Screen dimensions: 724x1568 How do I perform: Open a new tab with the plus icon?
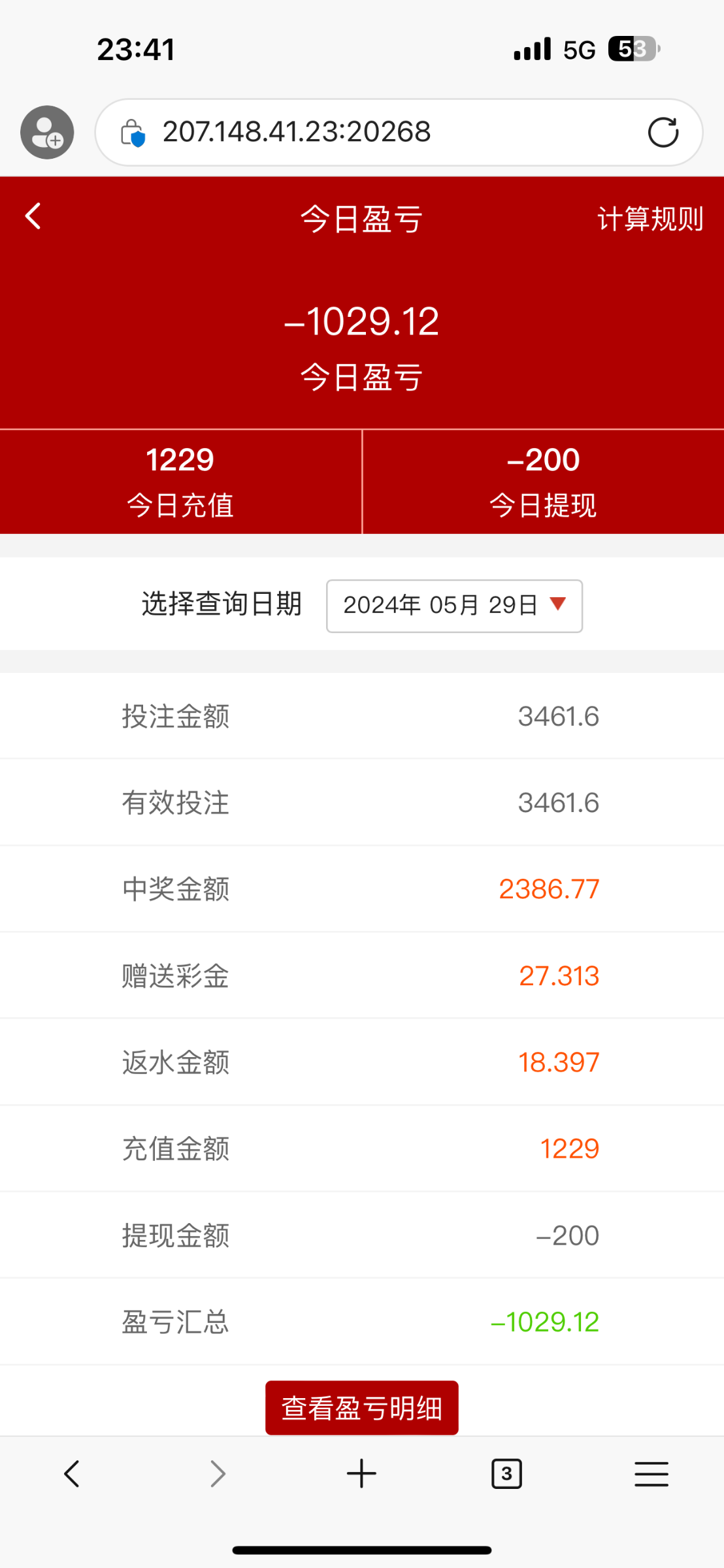click(x=361, y=1475)
